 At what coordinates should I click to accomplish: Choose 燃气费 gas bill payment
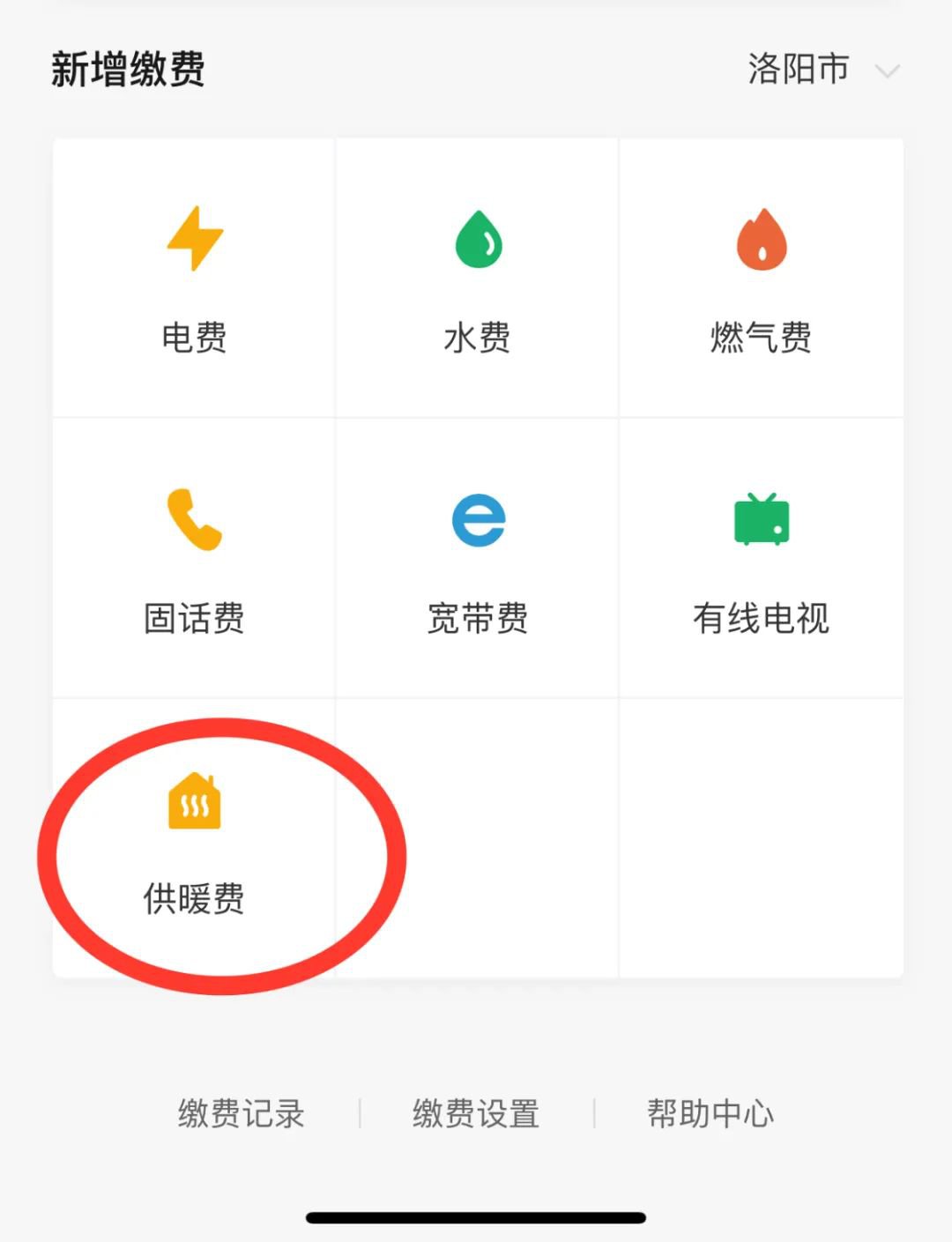[761, 278]
